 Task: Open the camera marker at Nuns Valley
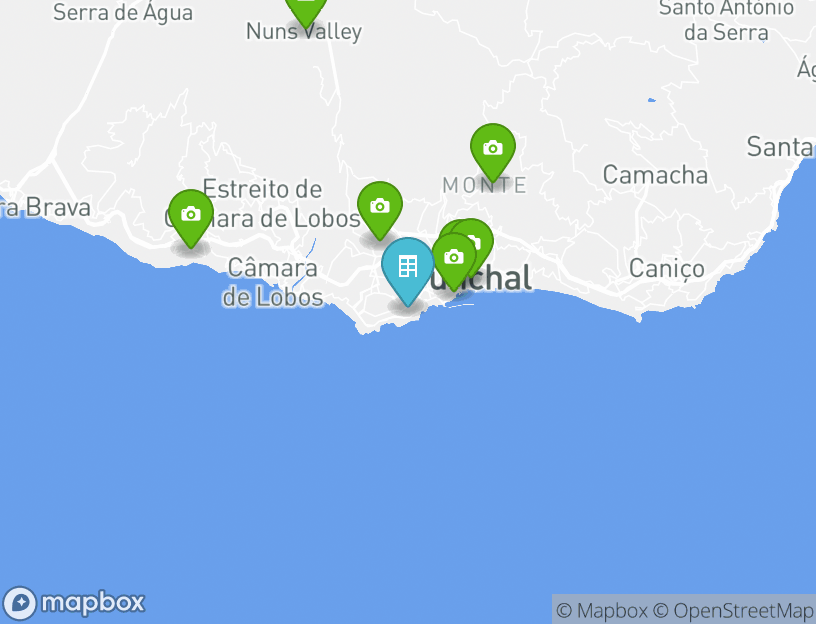(305, 8)
